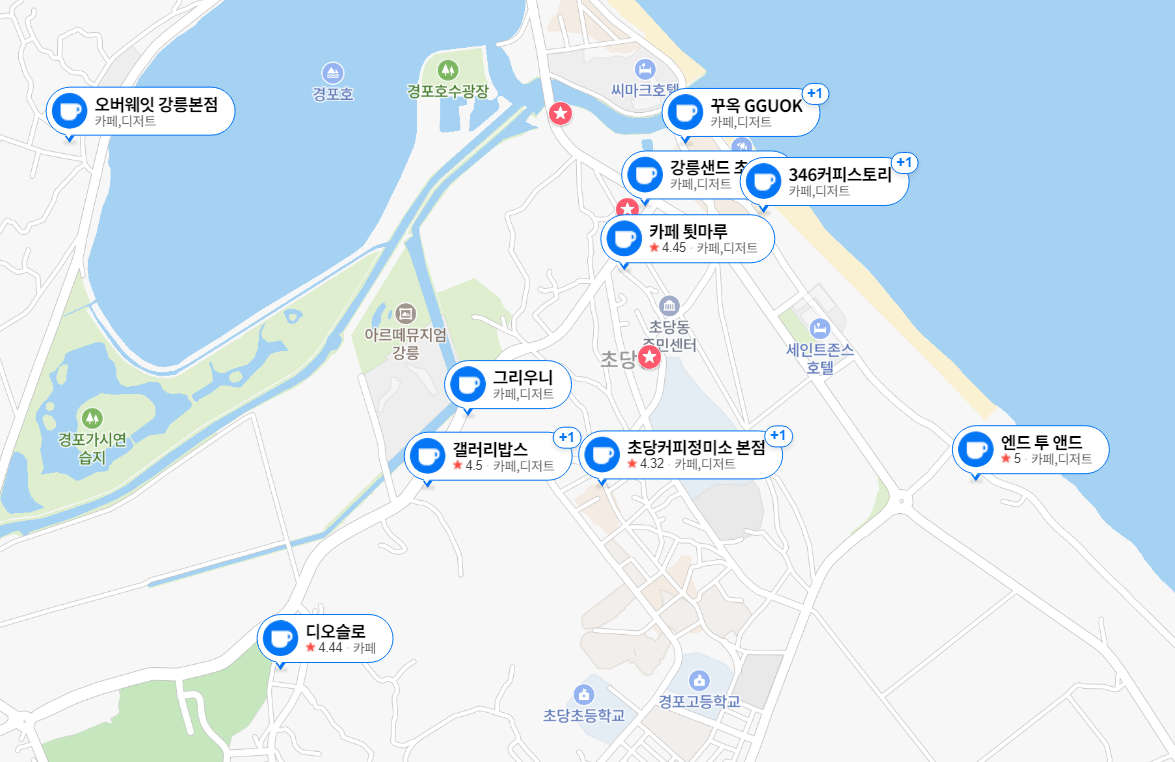Tap the 강릉샌드 cafe marker
Screen dimensions: 1175x762
pyautogui.click(x=680, y=175)
